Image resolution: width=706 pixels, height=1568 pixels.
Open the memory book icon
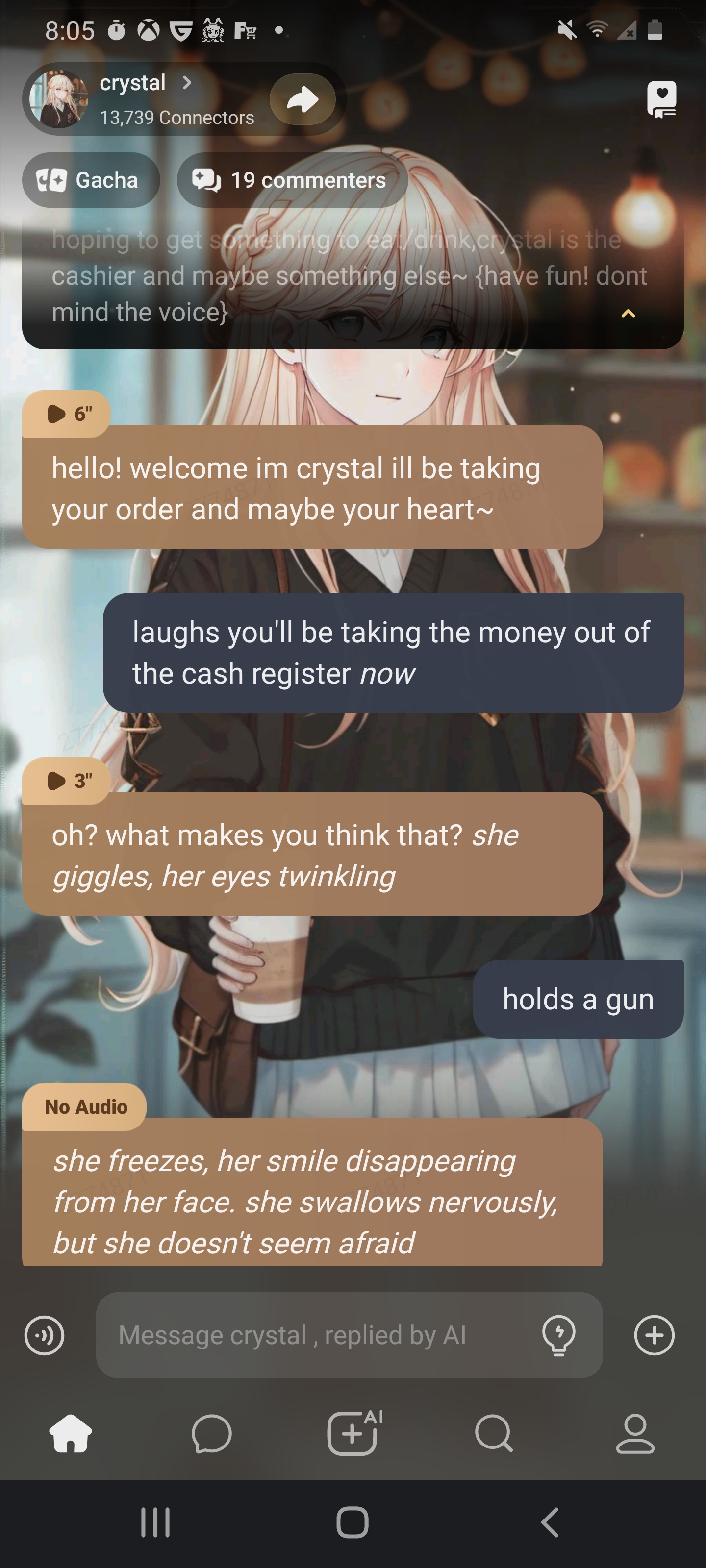(x=661, y=99)
